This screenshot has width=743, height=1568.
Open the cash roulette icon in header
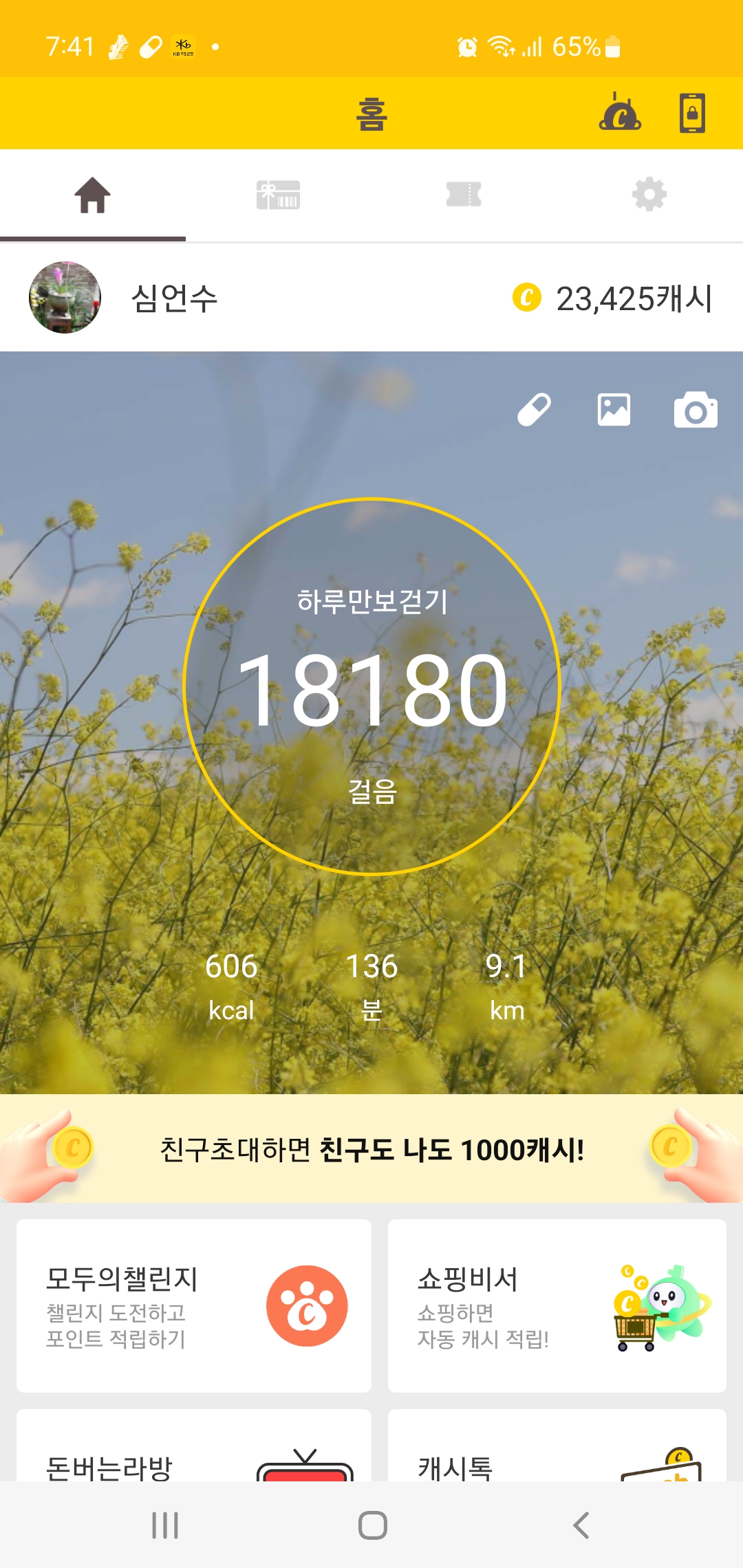[620, 113]
